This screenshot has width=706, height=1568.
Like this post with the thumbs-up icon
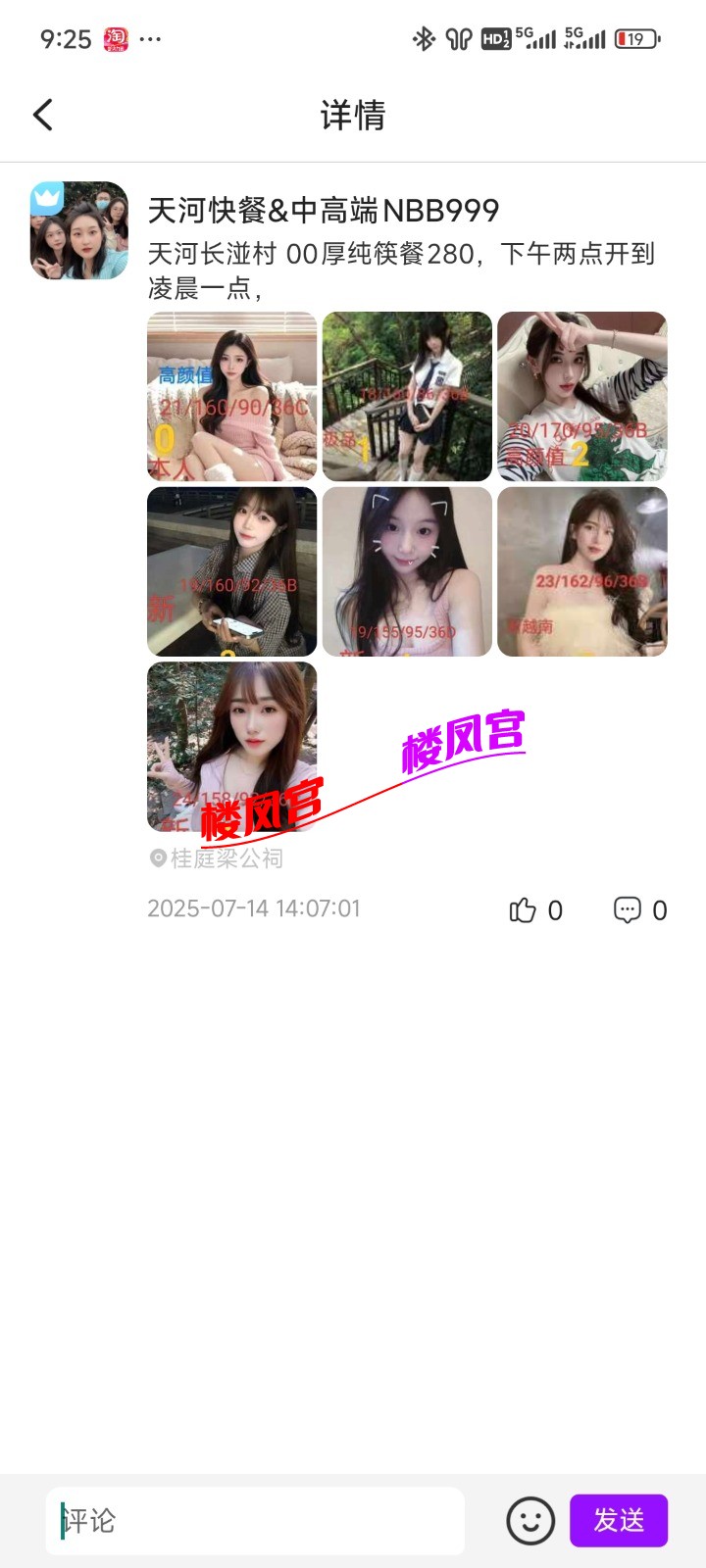(523, 910)
